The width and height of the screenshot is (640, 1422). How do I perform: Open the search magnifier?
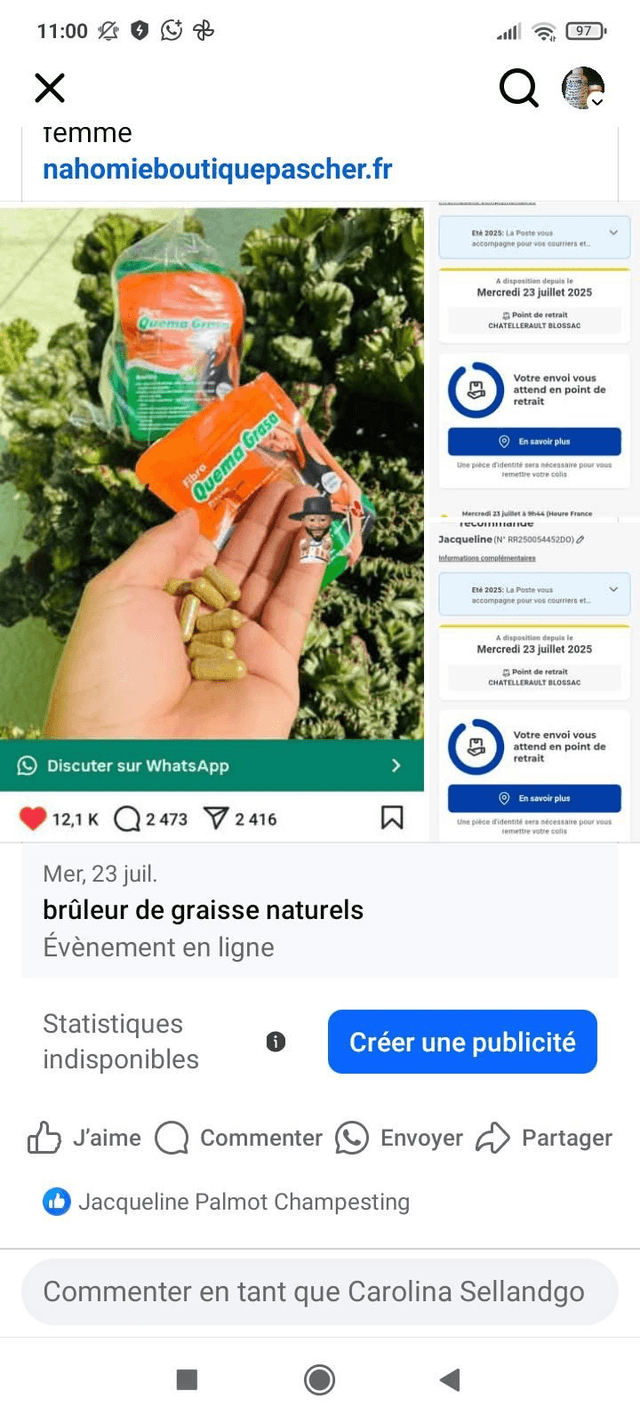(518, 88)
